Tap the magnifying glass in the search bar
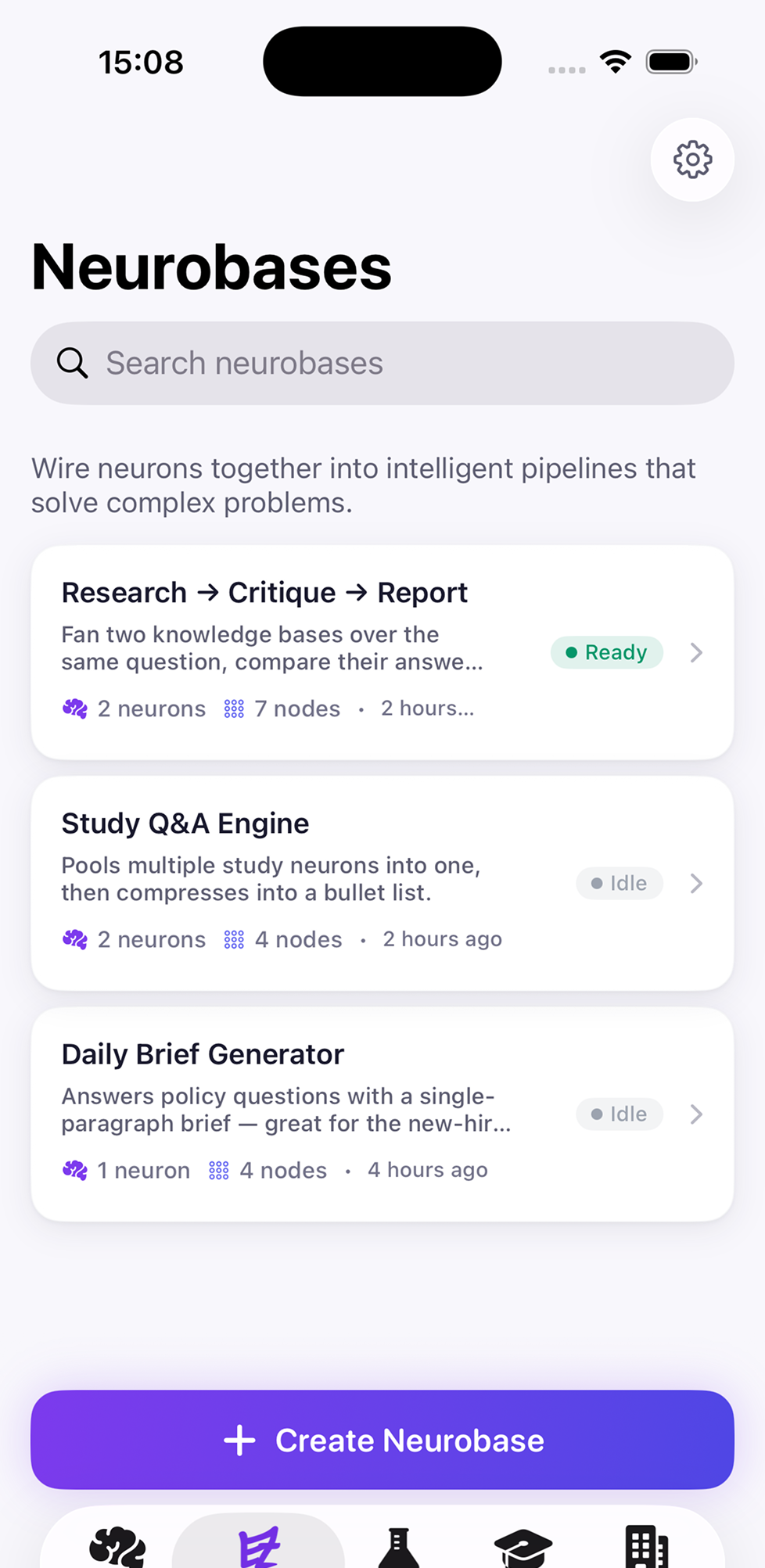The image size is (765, 1568). click(72, 362)
